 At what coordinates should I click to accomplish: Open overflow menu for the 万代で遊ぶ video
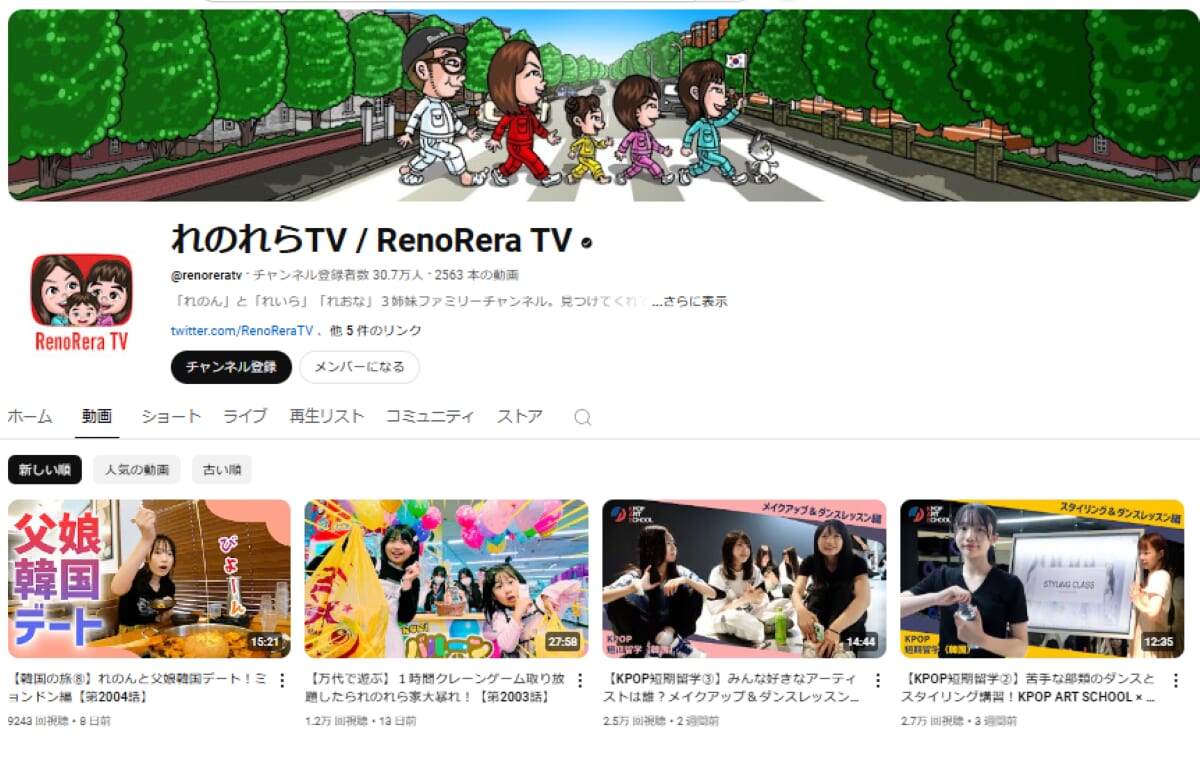point(579,681)
